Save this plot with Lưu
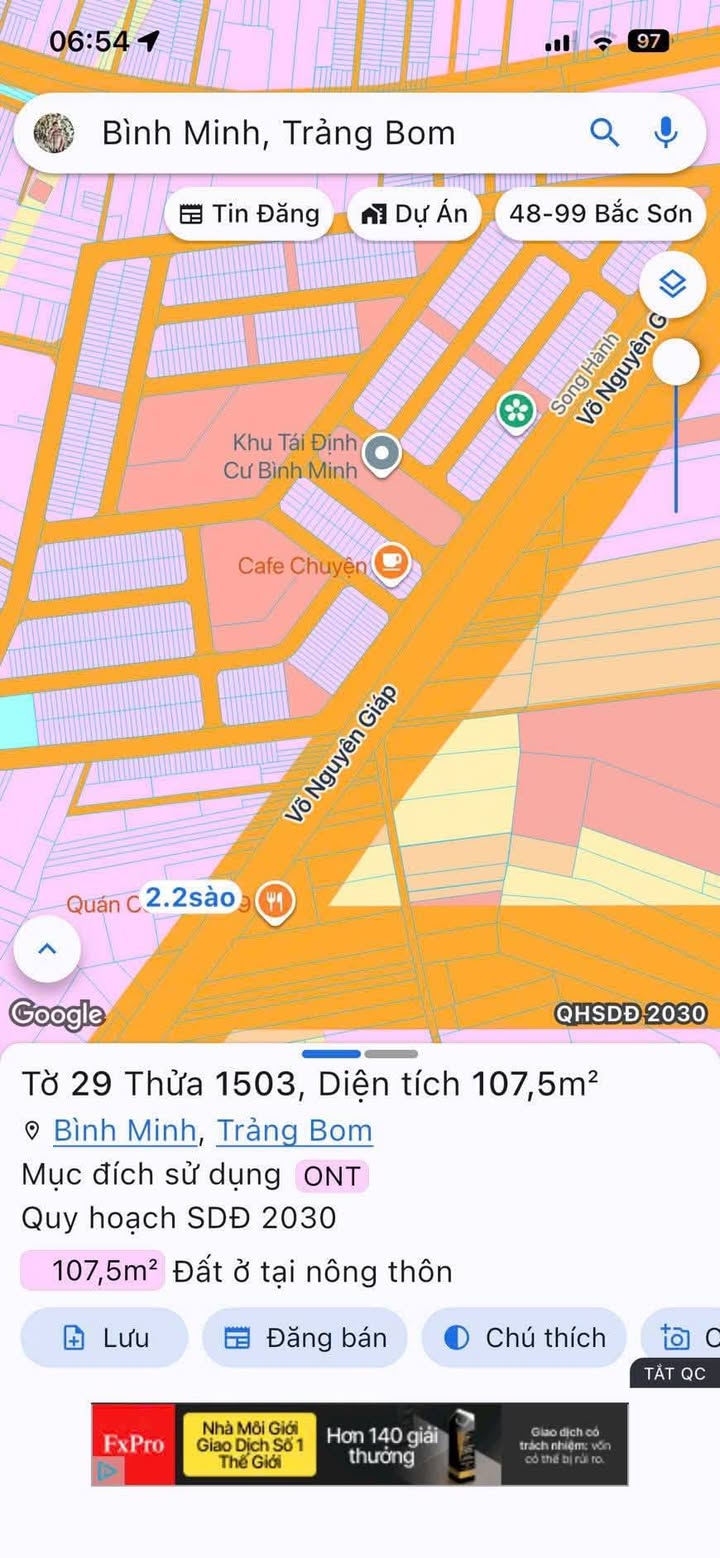This screenshot has width=720, height=1558. (104, 1338)
